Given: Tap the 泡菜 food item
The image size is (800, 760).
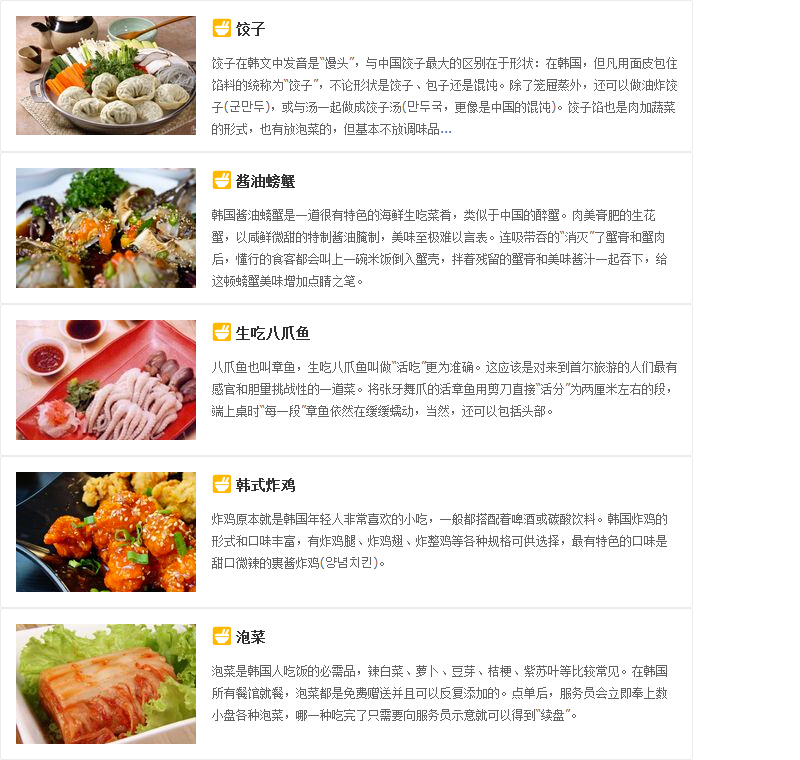Looking at the screenshot, I should 250,637.
